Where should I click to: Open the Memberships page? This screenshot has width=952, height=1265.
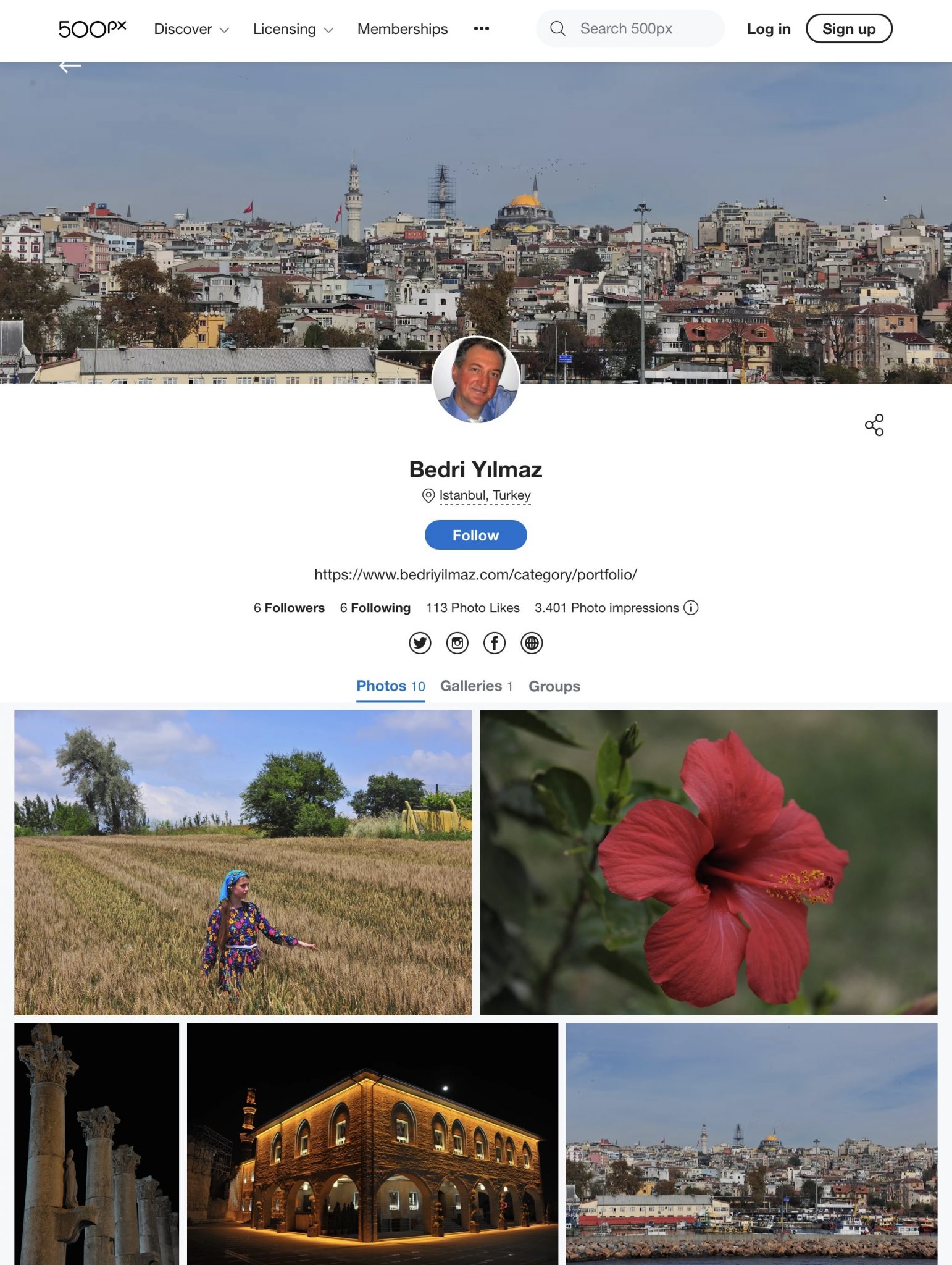tap(402, 29)
